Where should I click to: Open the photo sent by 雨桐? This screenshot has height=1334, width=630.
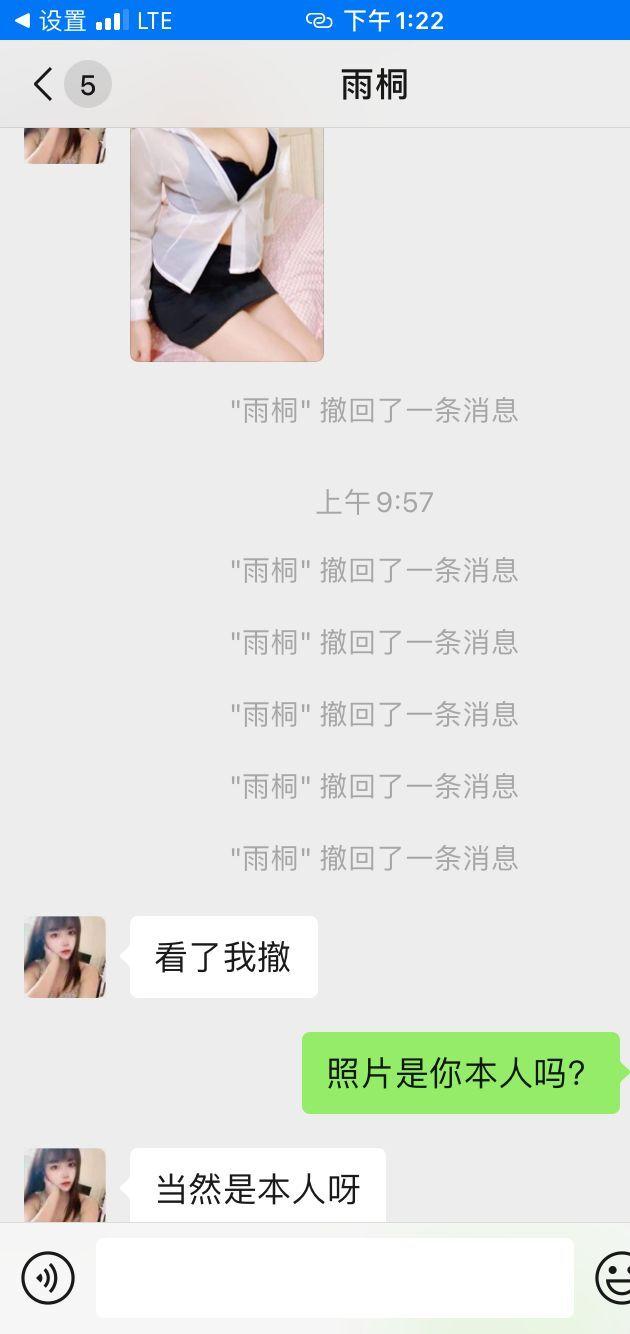point(227,243)
